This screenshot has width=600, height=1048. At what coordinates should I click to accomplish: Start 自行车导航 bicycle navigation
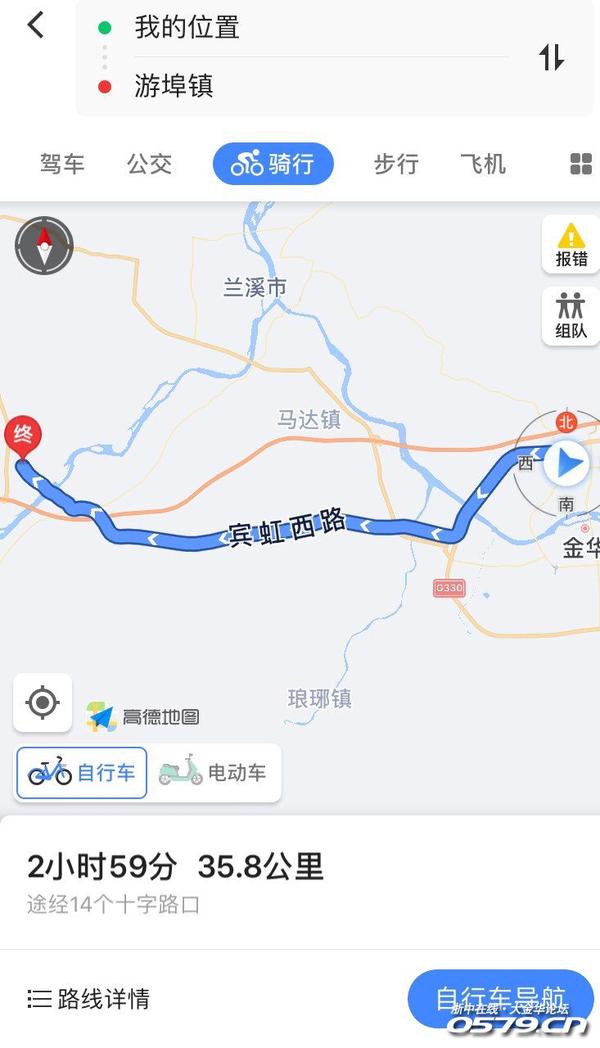[500, 998]
